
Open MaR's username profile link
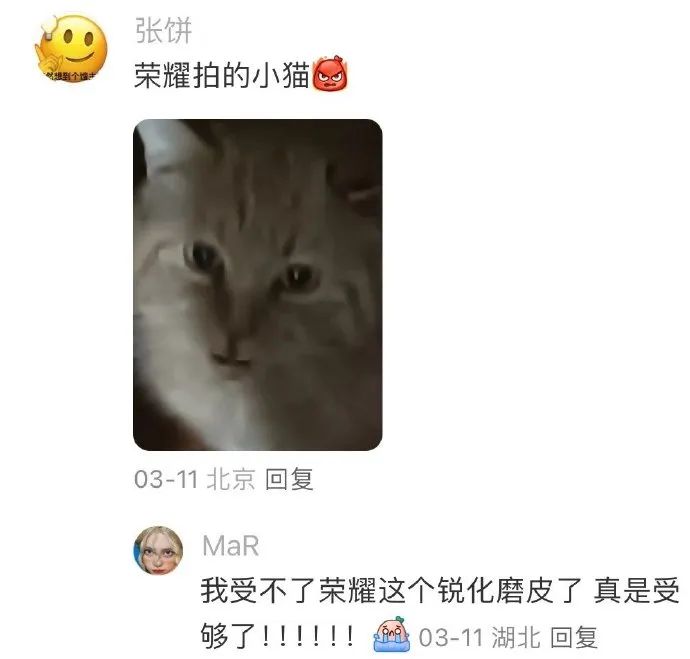point(231,545)
